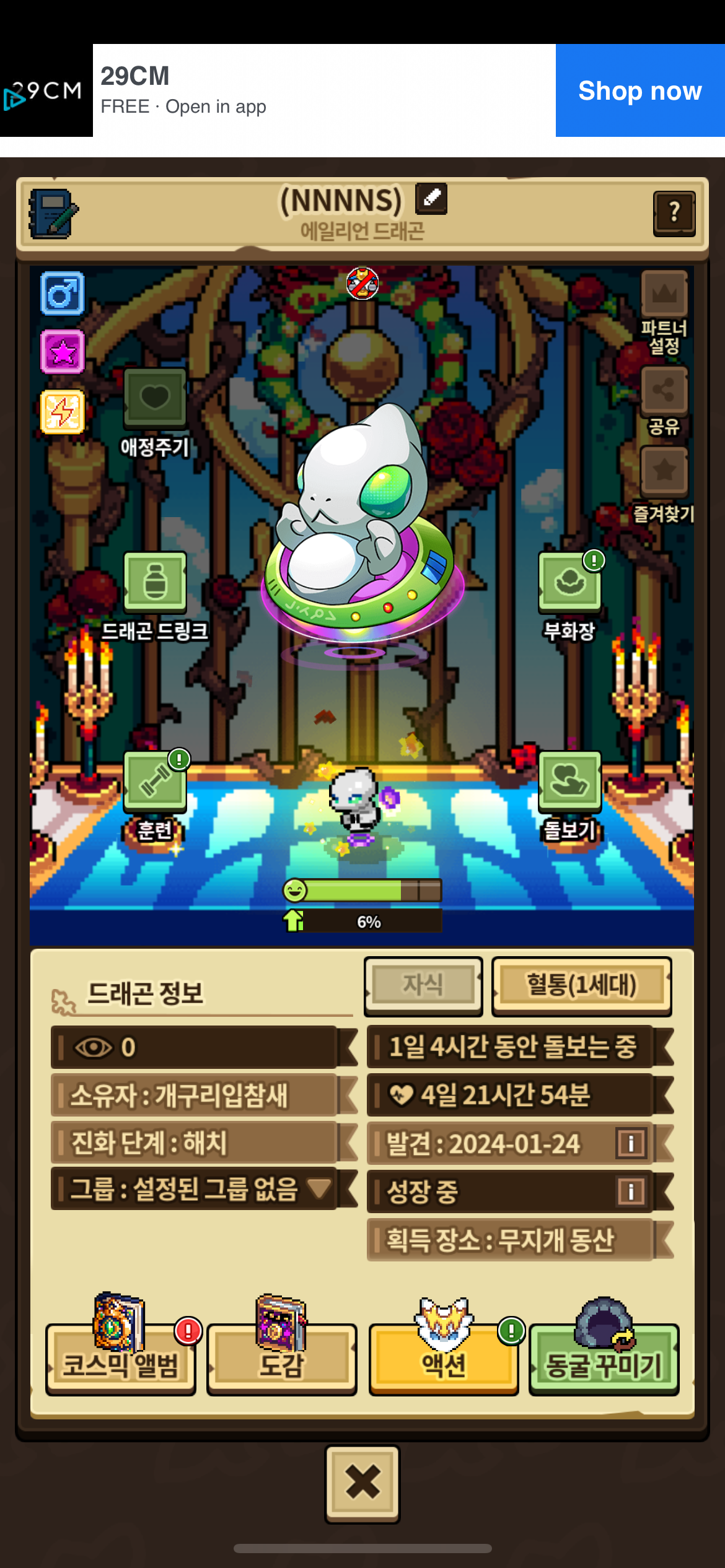Select the 혈통(1세대) tab
The width and height of the screenshot is (725, 1568).
[581, 985]
